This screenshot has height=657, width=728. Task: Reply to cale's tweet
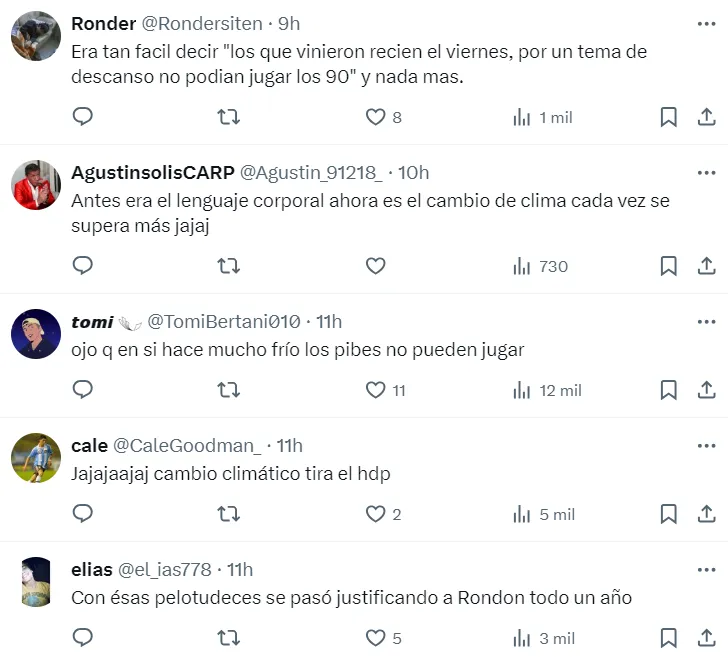point(84,514)
